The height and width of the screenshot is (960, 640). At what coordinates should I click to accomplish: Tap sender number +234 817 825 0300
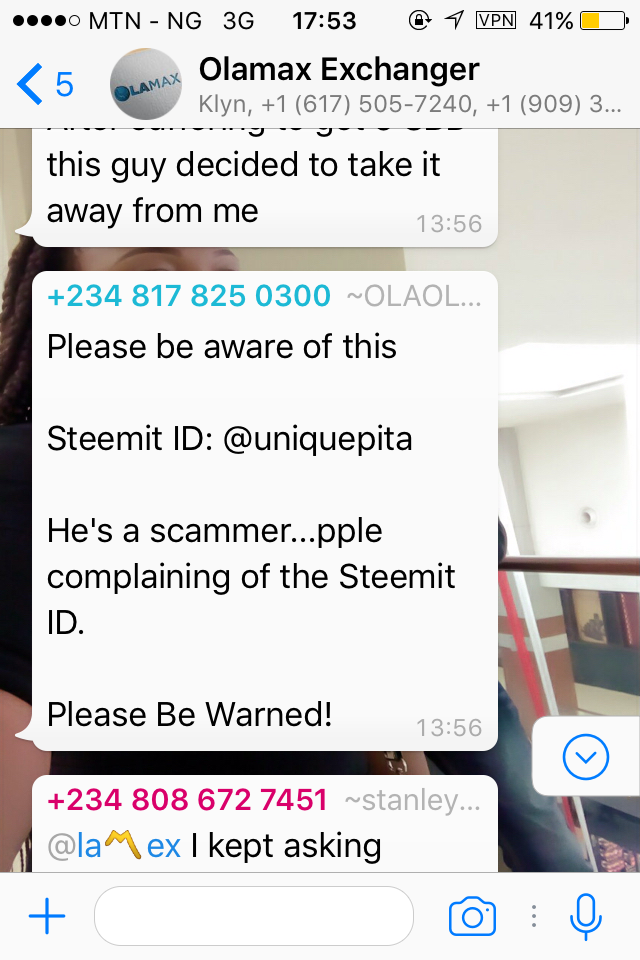pyautogui.click(x=189, y=296)
